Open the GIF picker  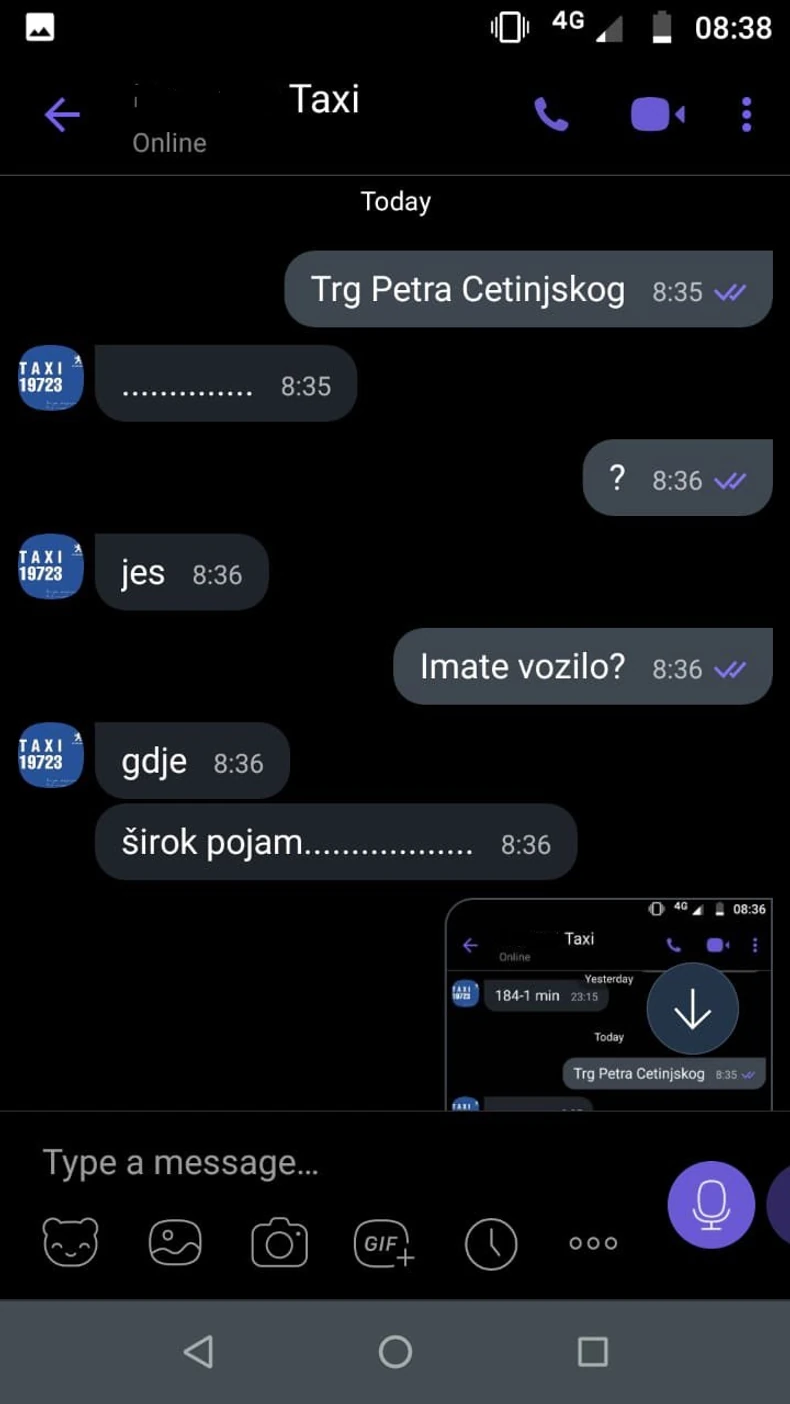[x=383, y=1243]
